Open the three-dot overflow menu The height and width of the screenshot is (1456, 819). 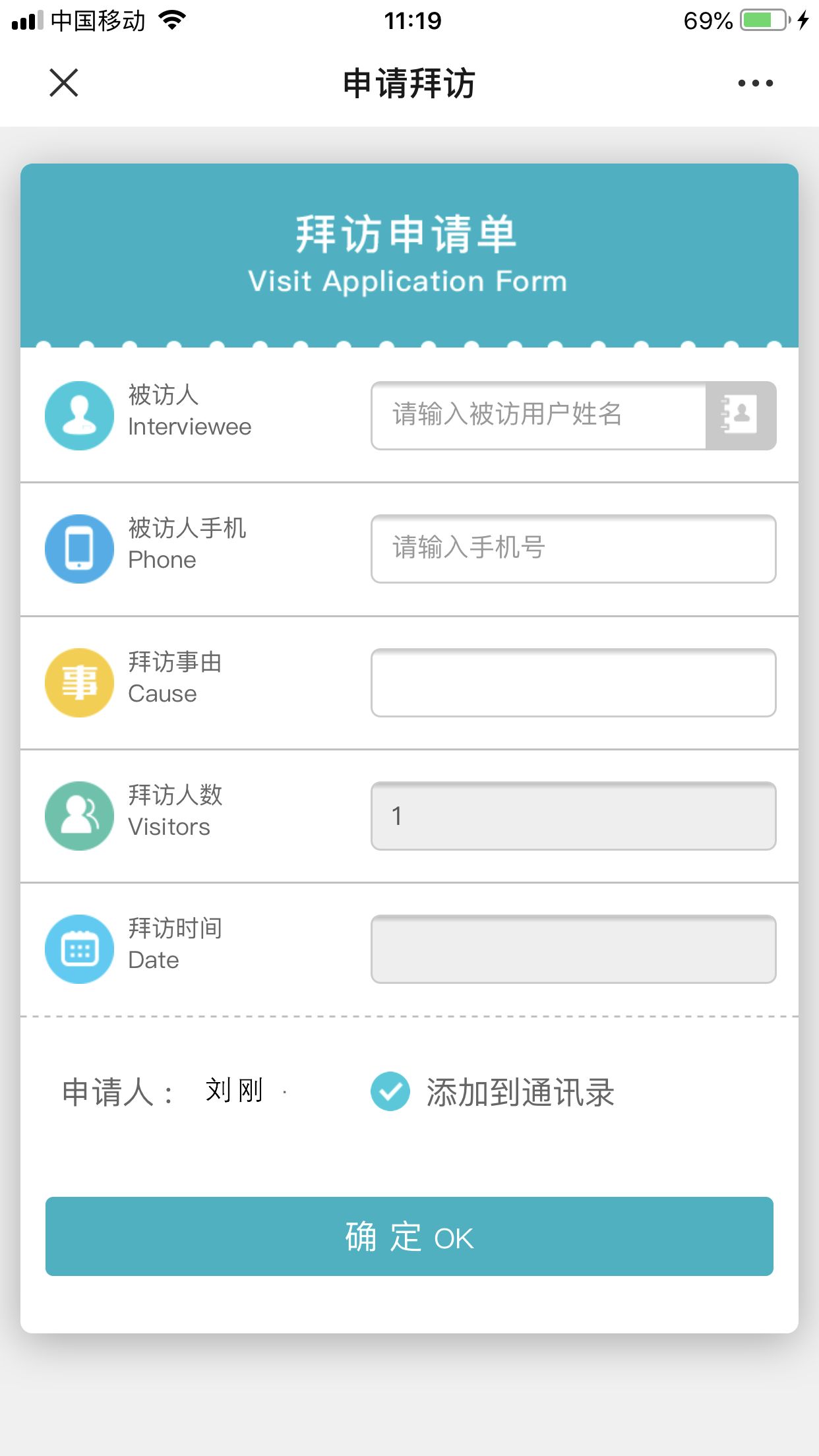(755, 83)
